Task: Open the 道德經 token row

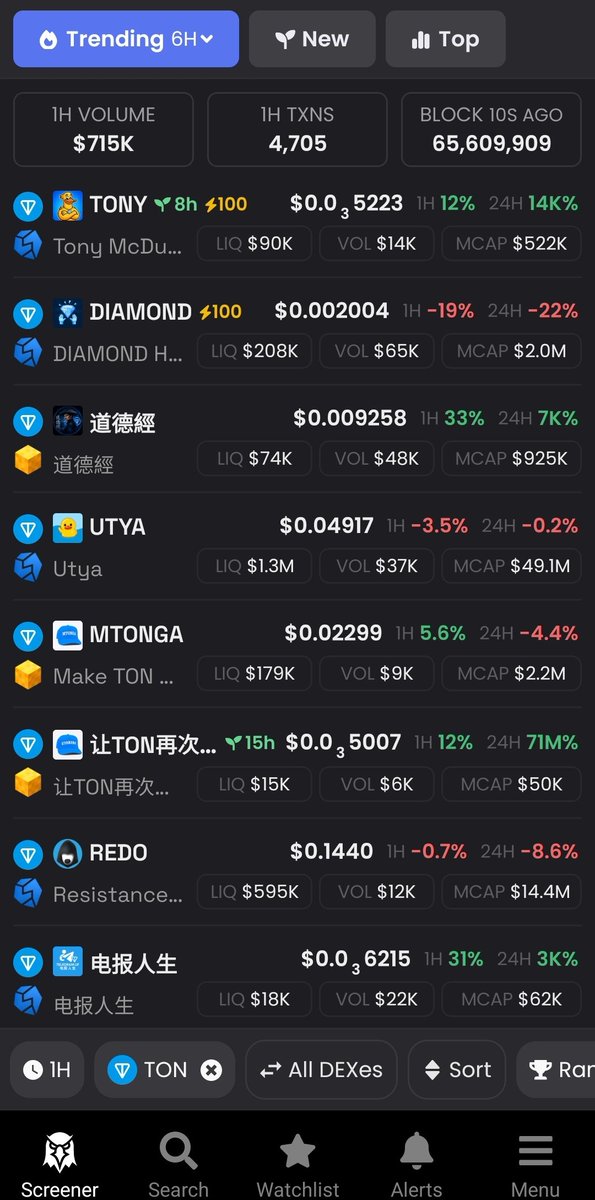Action: (297, 439)
